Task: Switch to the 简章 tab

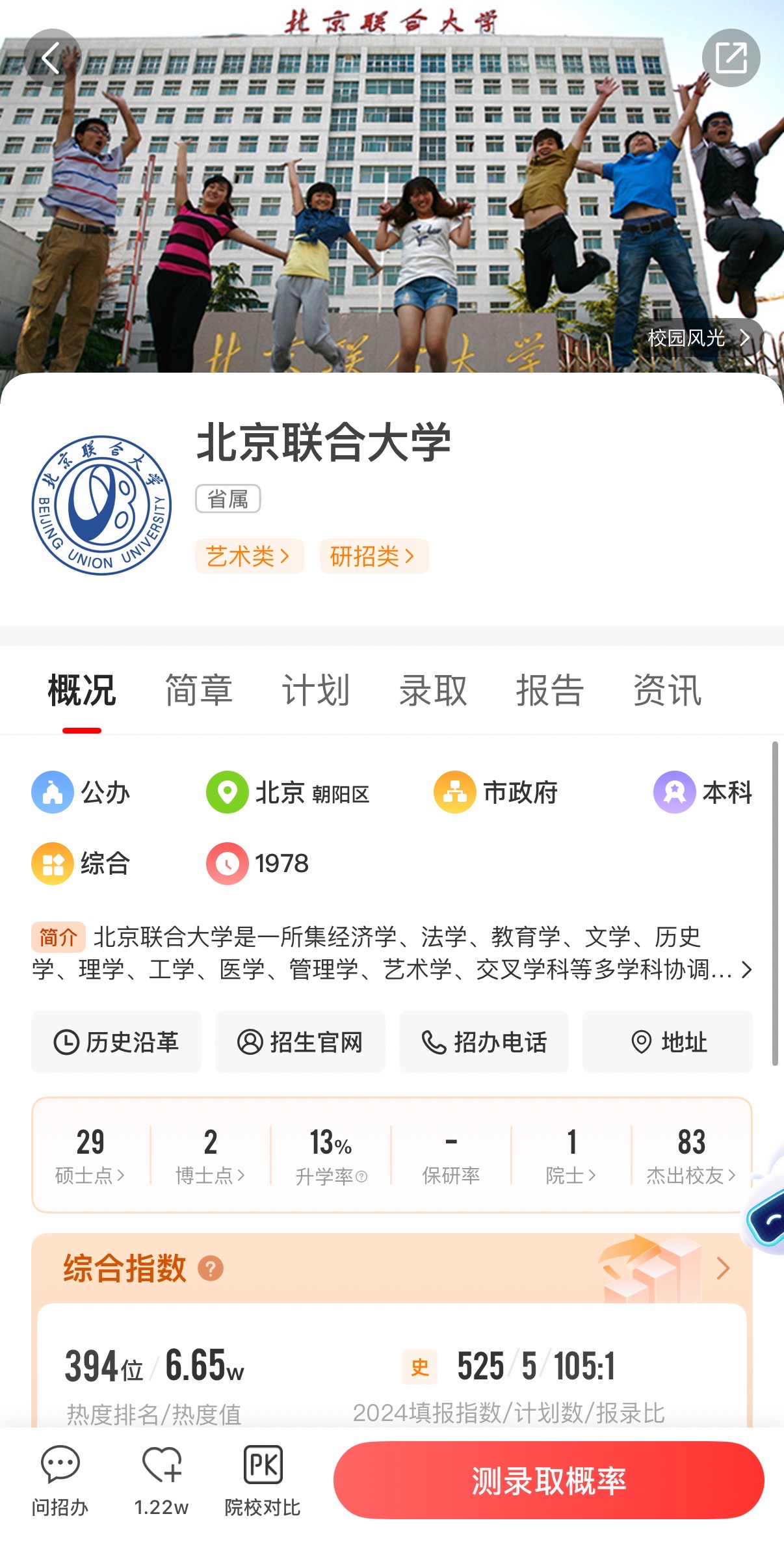Action: [199, 690]
